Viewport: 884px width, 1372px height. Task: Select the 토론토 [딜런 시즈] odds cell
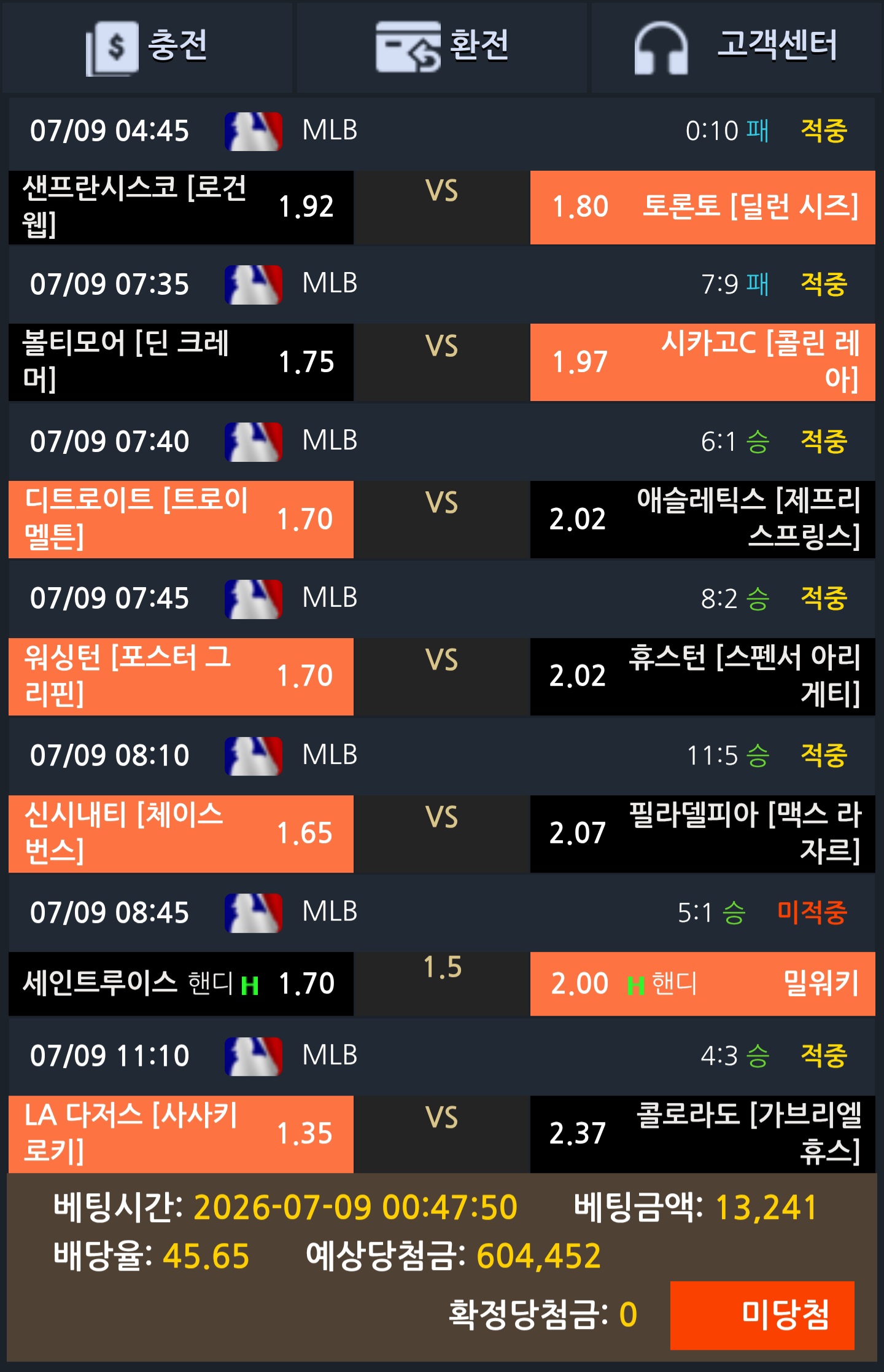point(702,208)
